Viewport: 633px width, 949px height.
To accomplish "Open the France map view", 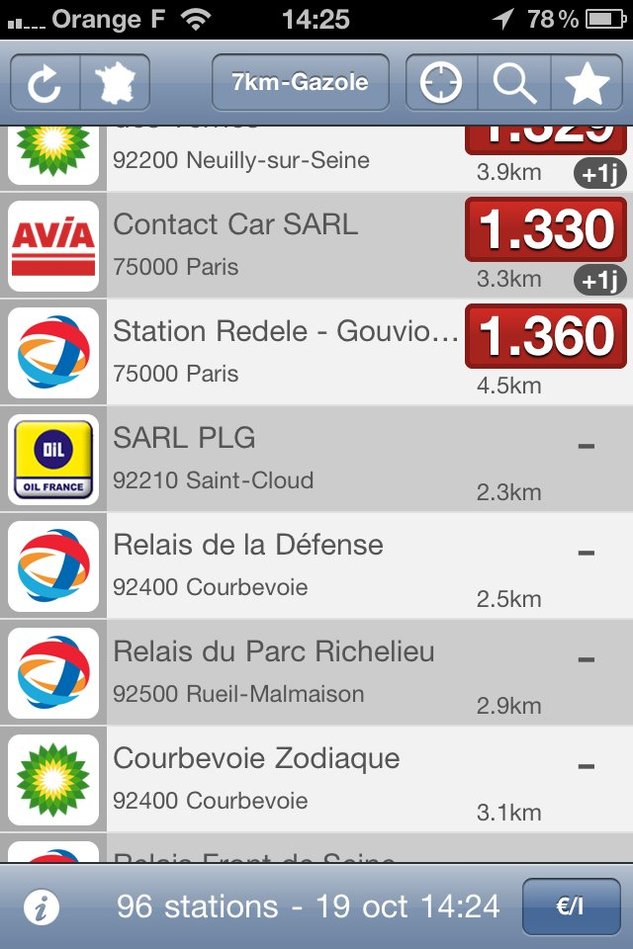I will click(x=115, y=83).
